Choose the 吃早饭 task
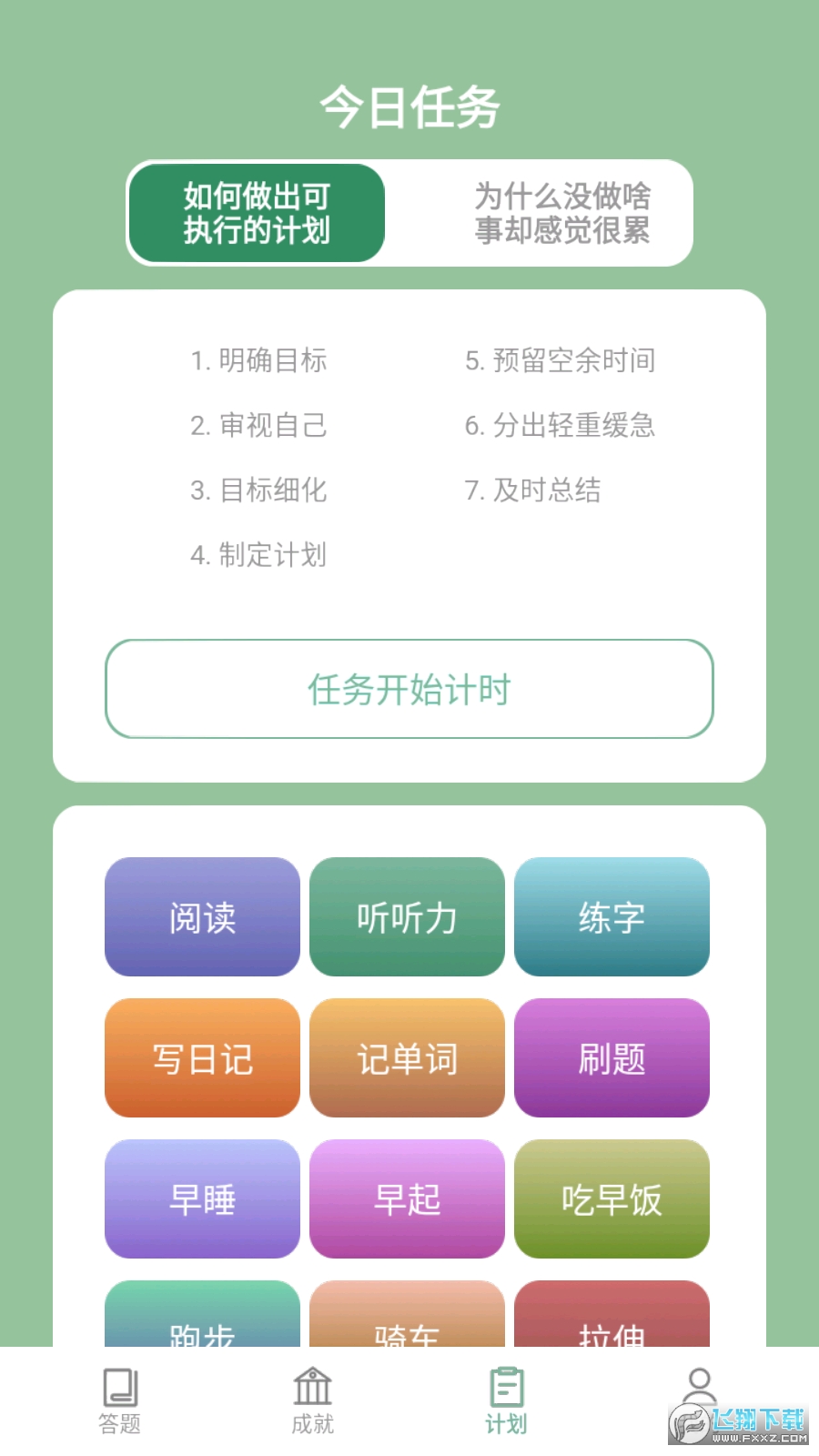This screenshot has height=1456, width=819. (x=612, y=1199)
